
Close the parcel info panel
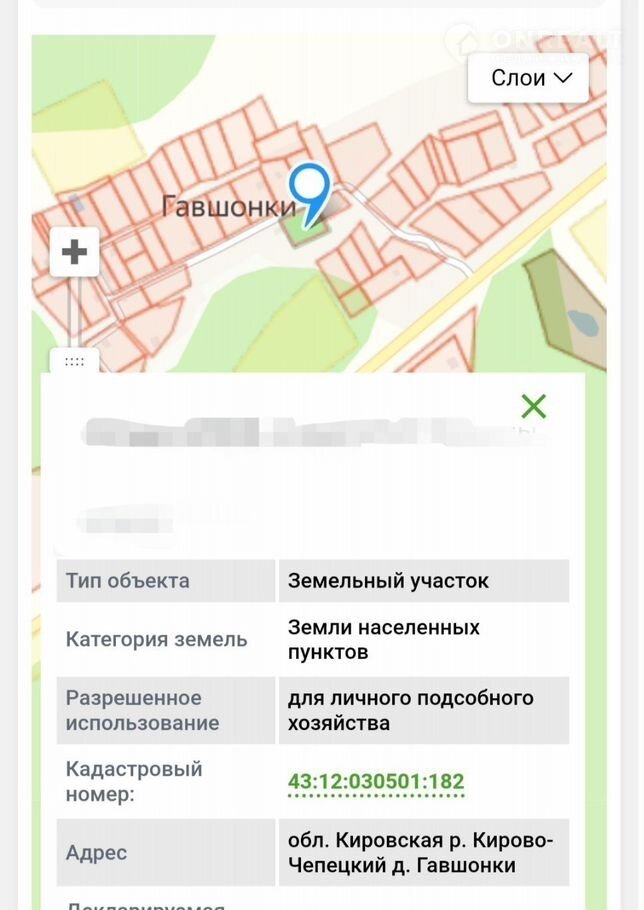click(533, 406)
